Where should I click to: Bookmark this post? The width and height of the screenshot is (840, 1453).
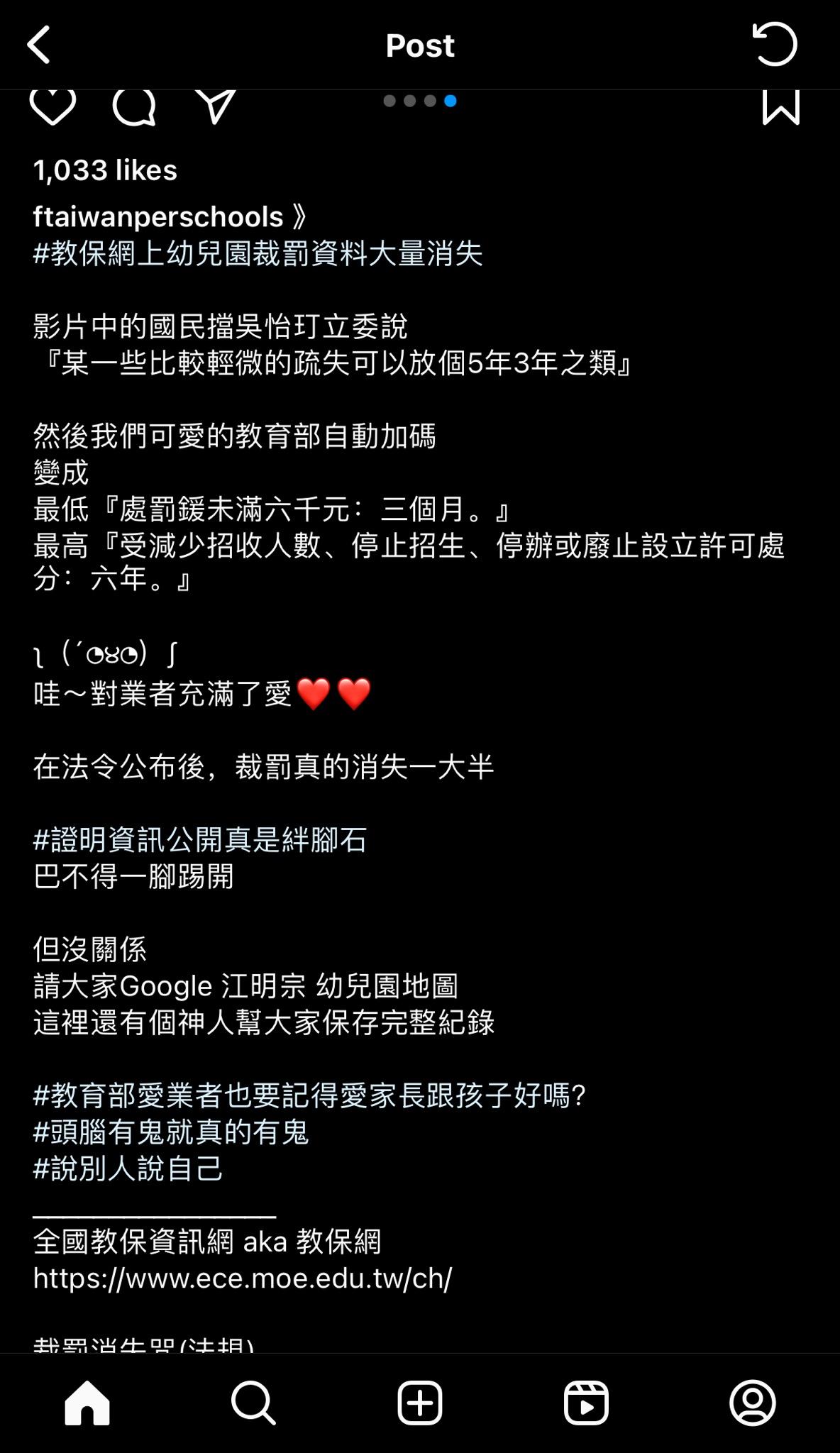click(780, 106)
